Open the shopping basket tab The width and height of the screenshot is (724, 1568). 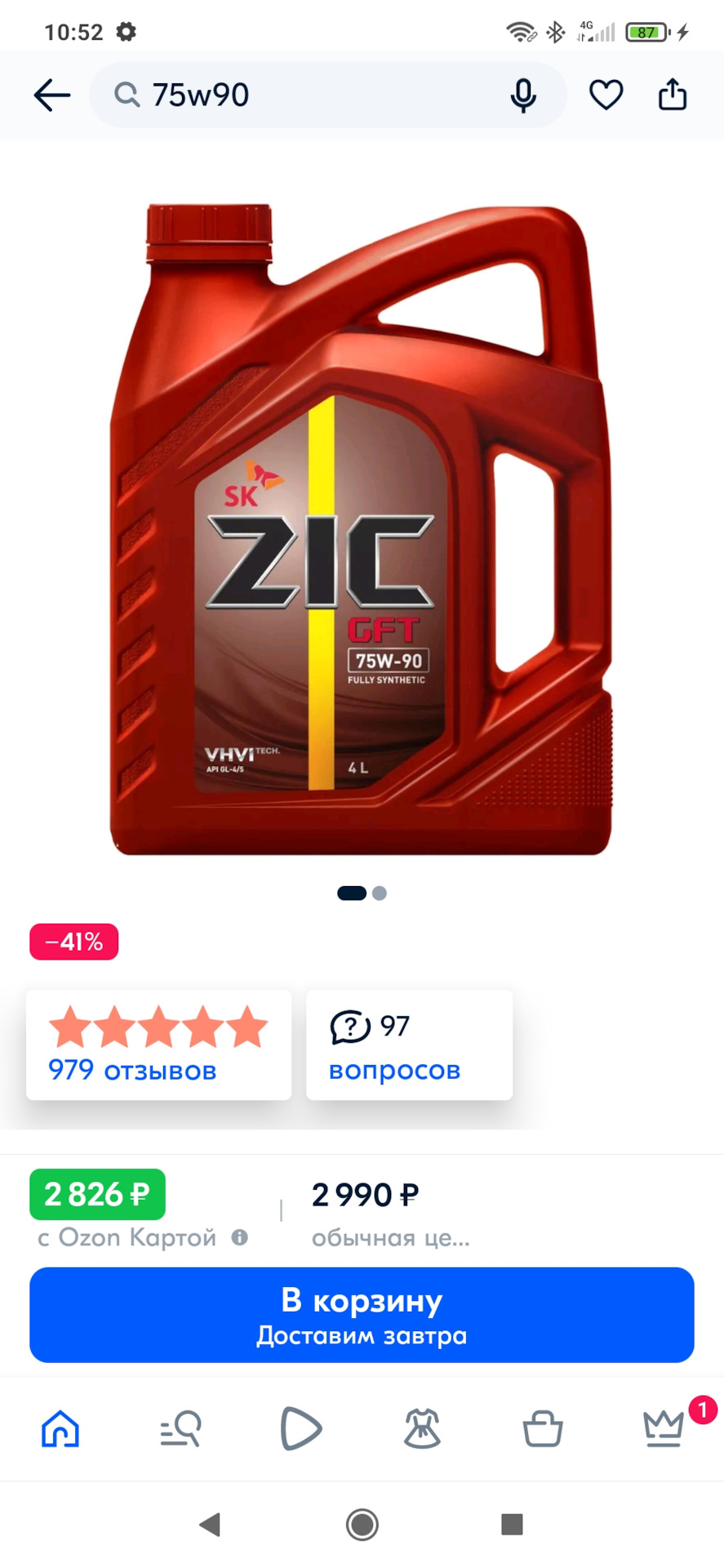543,1428
